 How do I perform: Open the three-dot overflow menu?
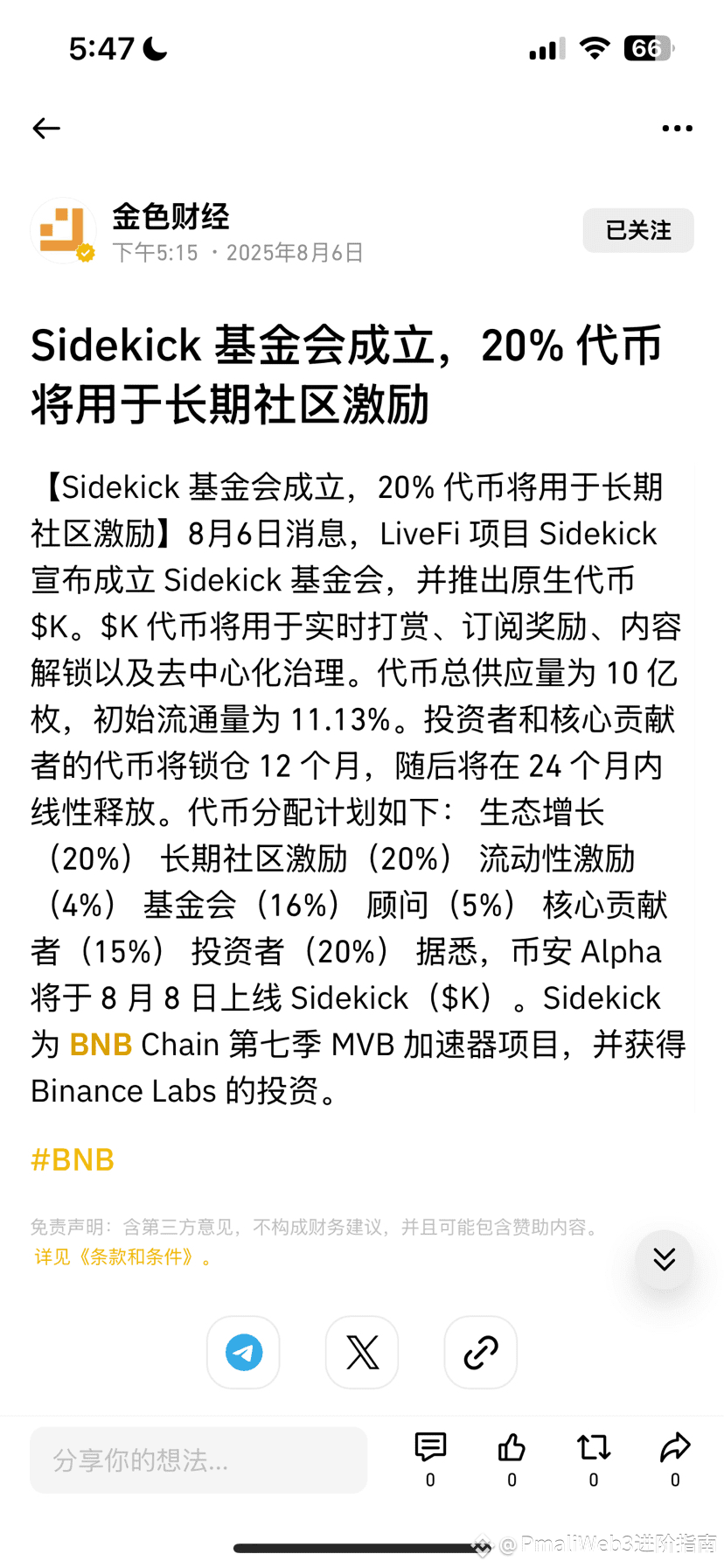pyautogui.click(x=677, y=129)
